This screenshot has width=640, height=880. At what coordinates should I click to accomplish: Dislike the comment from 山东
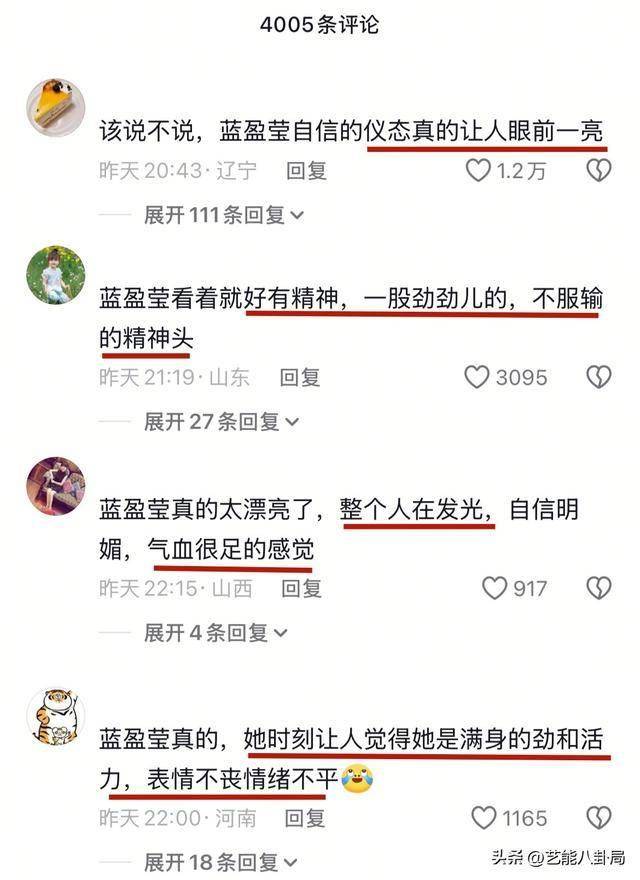coord(598,377)
